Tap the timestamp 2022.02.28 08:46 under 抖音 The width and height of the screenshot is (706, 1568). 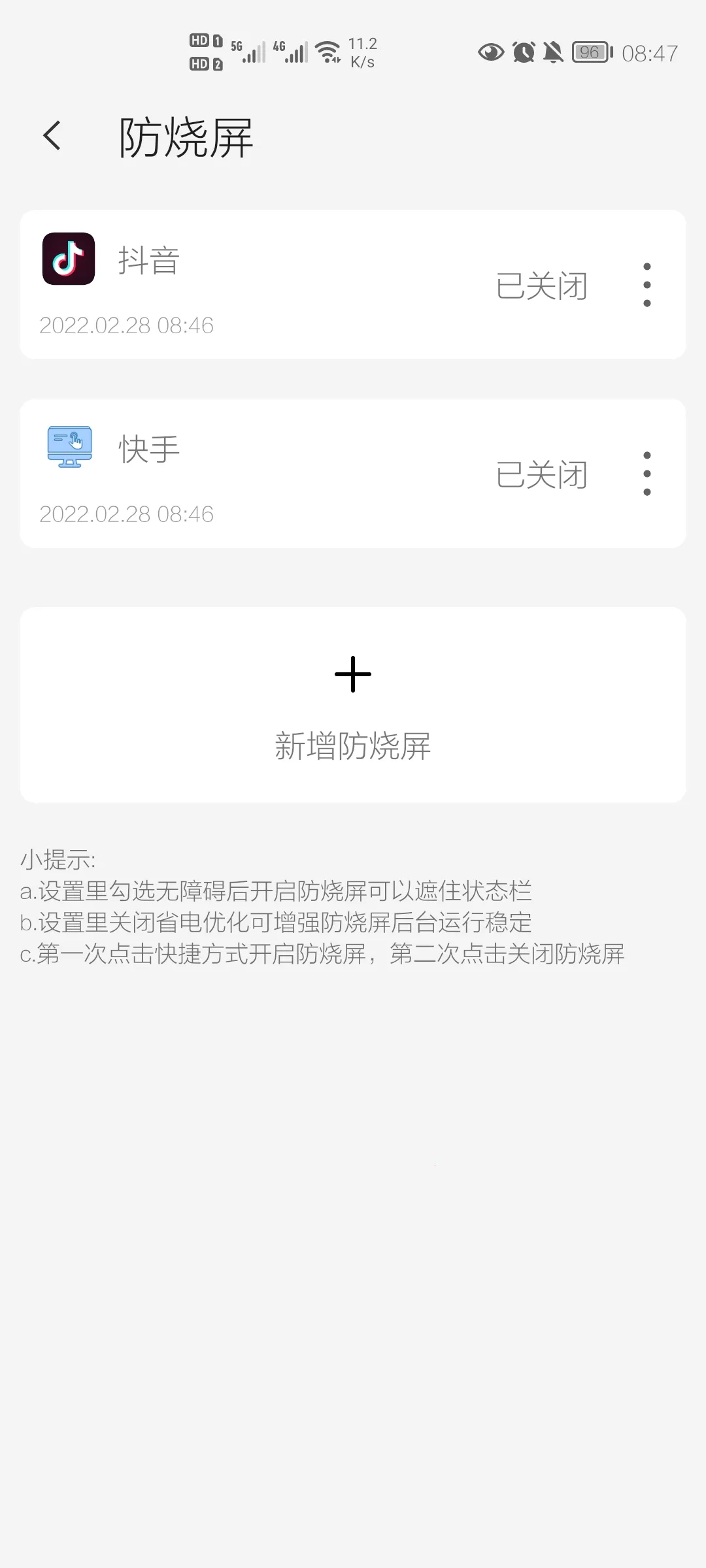point(126,326)
